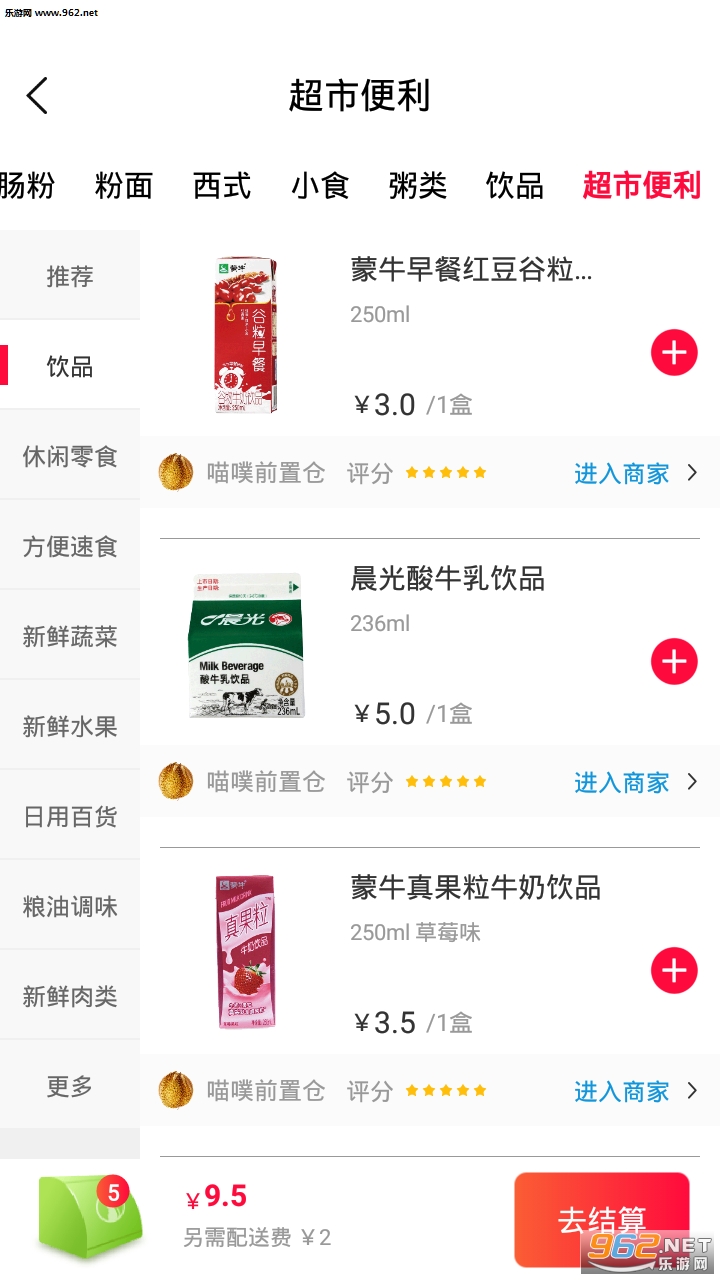The width and height of the screenshot is (720, 1280).
Task: Select the 日用百货 side category
Action: (x=70, y=816)
